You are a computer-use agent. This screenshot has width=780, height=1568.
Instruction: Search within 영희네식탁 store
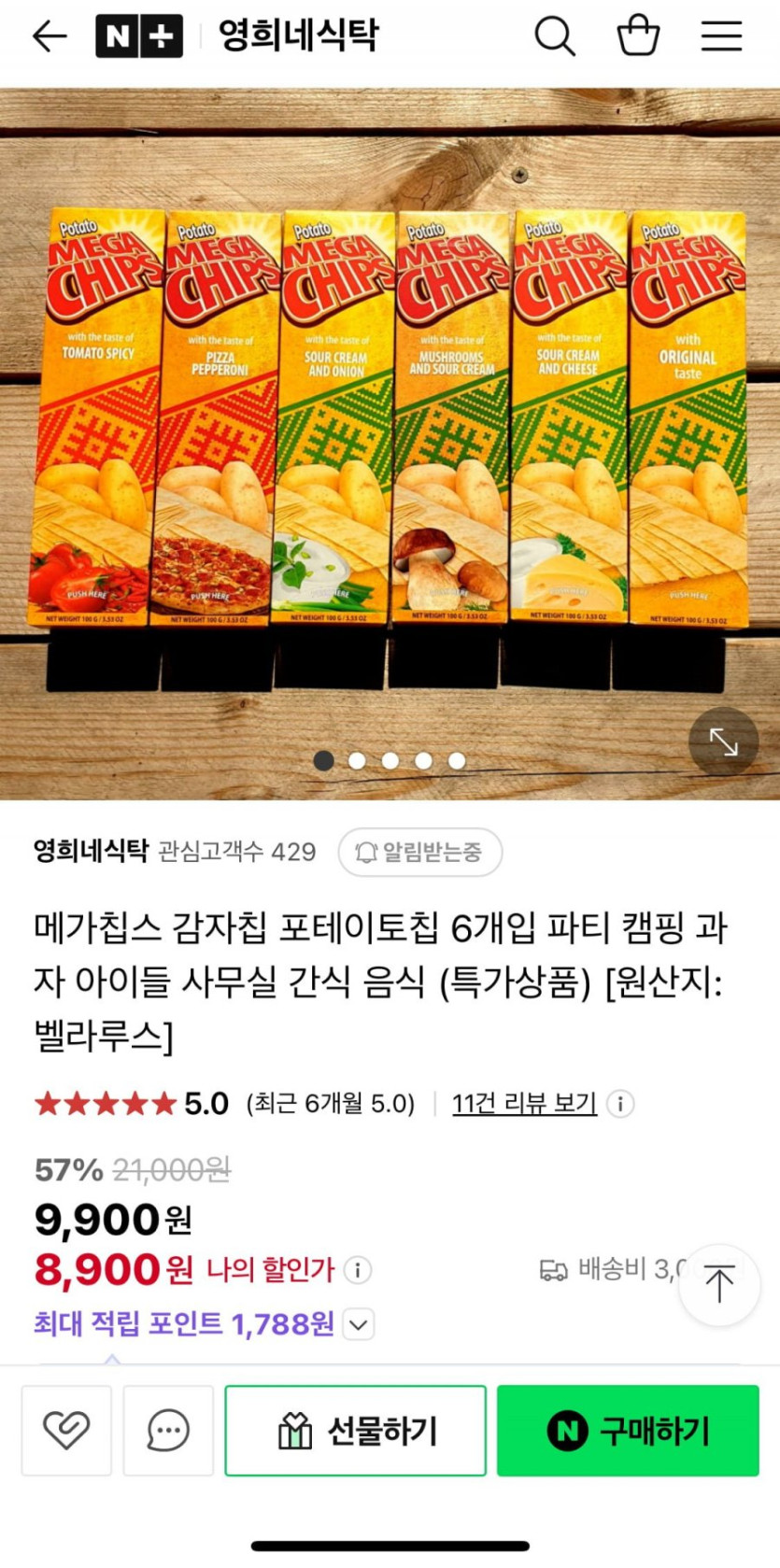[554, 36]
